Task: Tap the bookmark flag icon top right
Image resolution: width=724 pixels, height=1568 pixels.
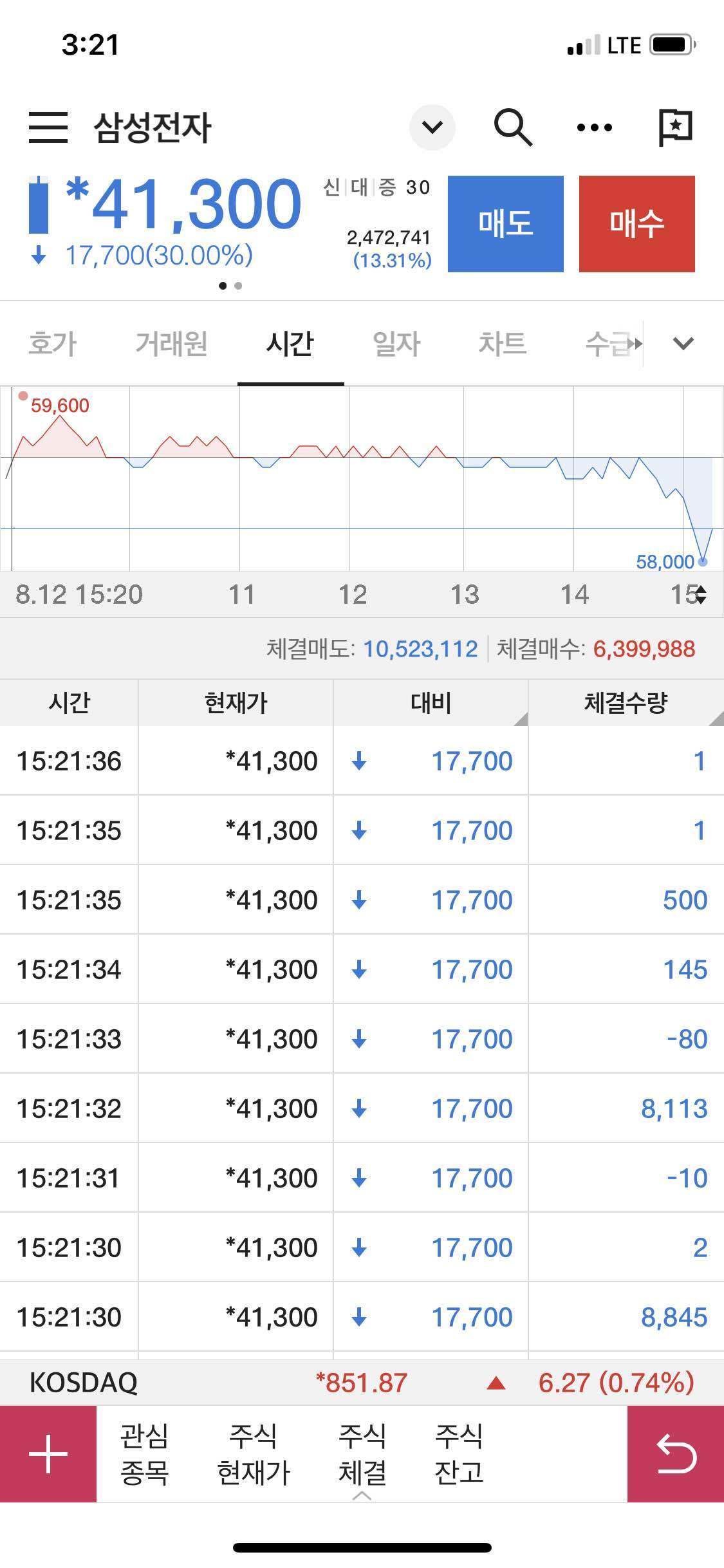Action: tap(675, 127)
